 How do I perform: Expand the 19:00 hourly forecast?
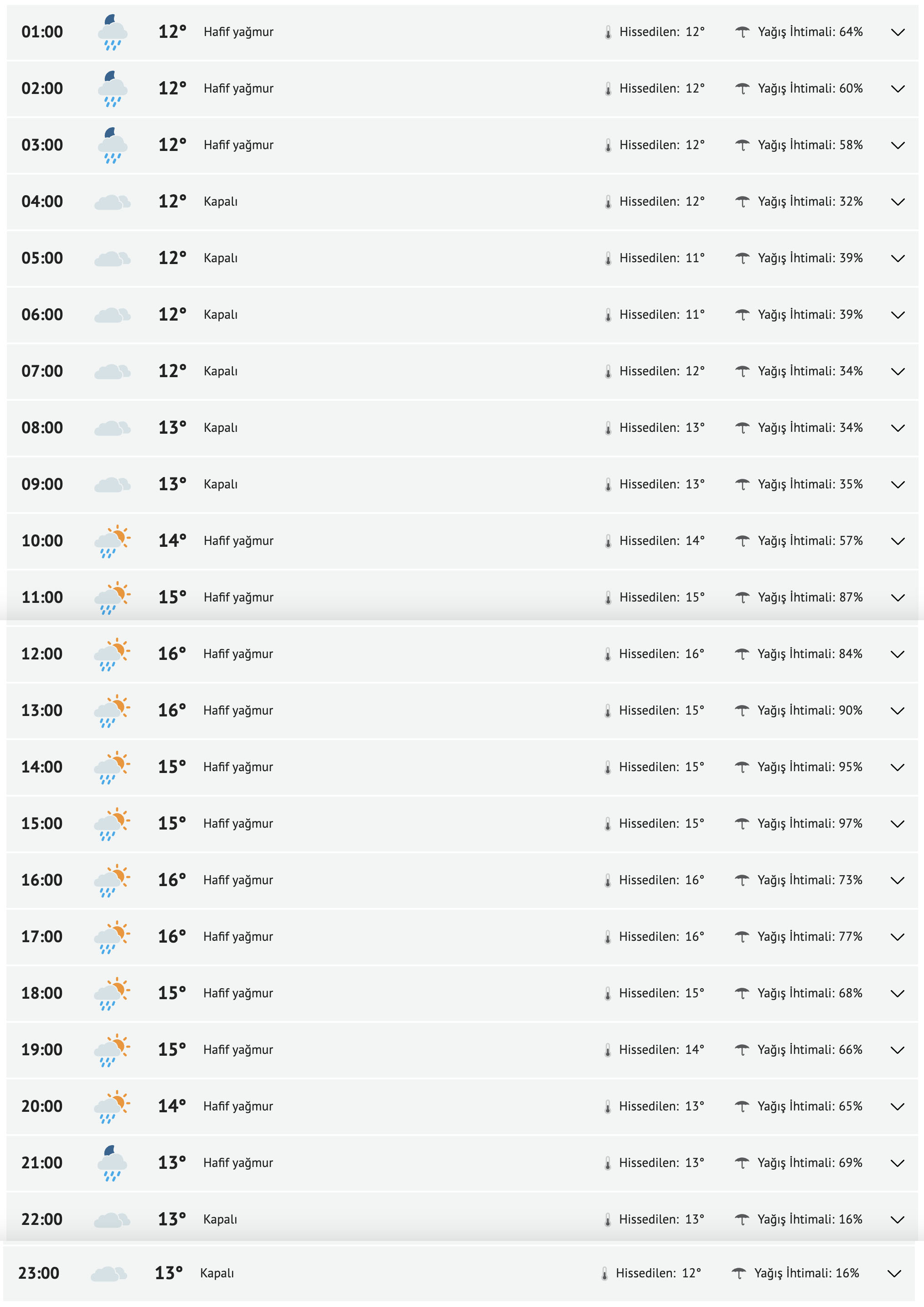(x=897, y=1050)
